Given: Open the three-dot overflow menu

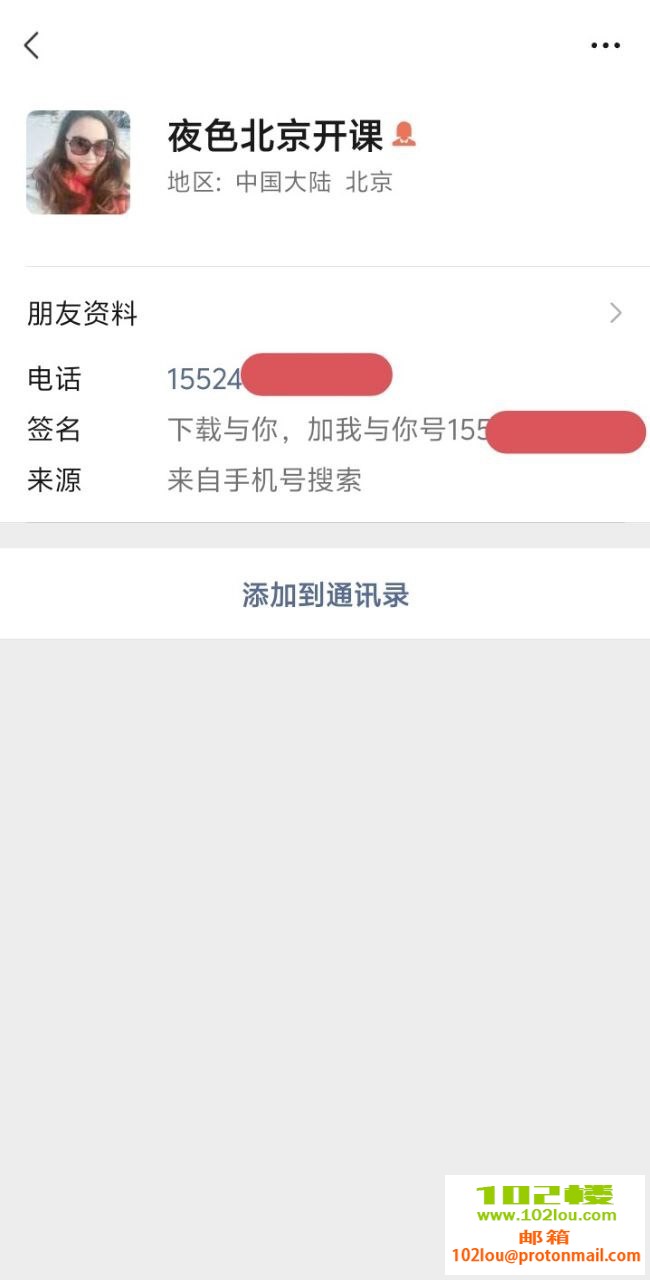Looking at the screenshot, I should tap(605, 45).
